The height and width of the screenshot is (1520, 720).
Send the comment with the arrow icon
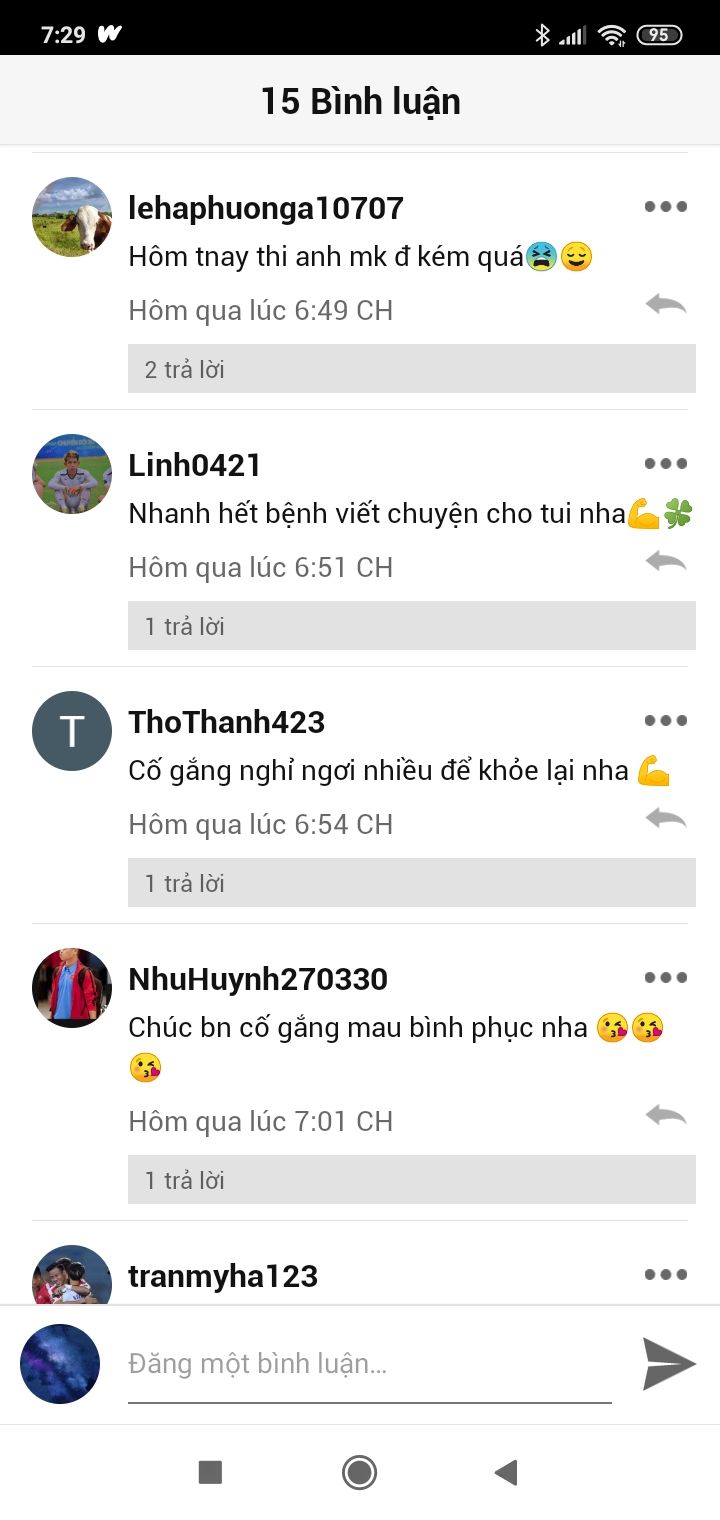click(668, 1364)
